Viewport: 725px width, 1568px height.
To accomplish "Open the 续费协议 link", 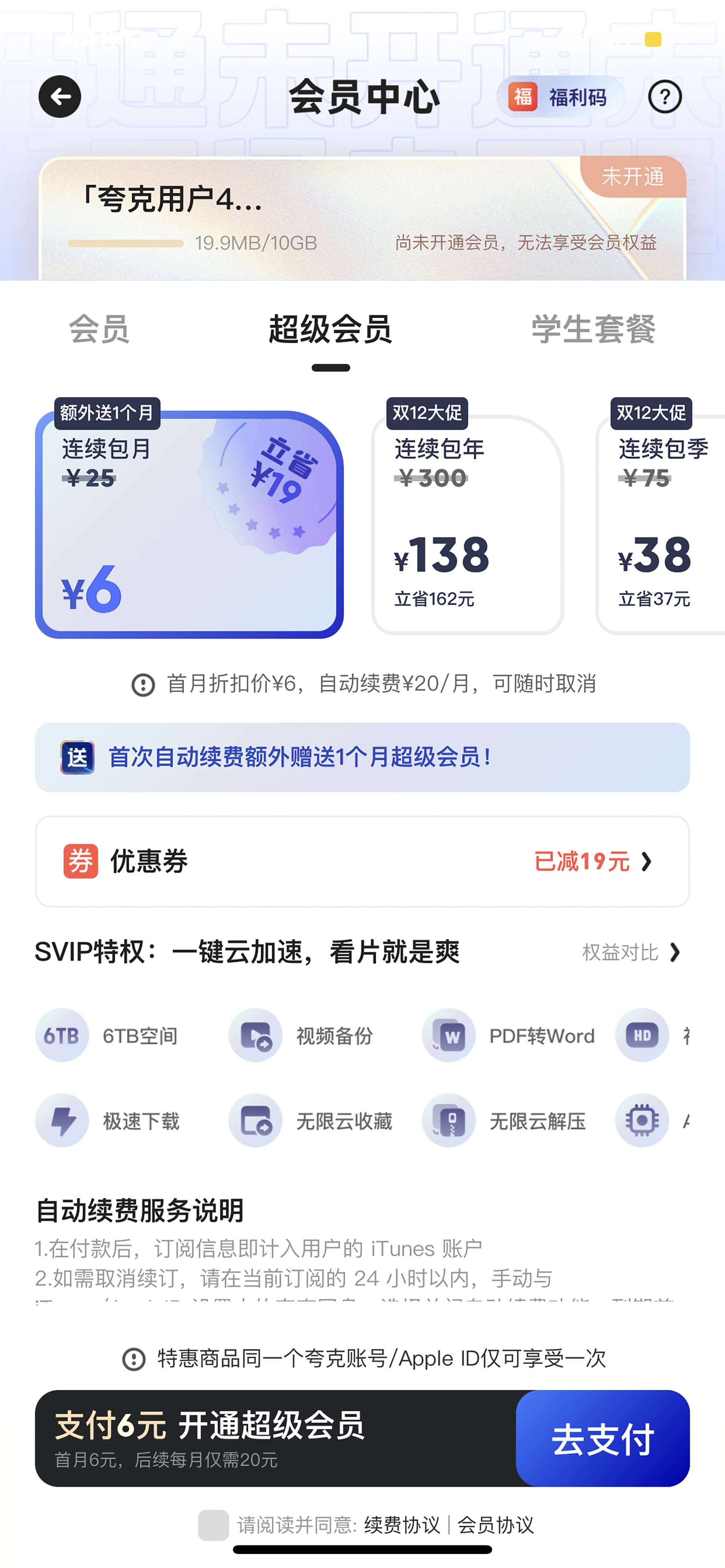I will pyautogui.click(x=402, y=1525).
